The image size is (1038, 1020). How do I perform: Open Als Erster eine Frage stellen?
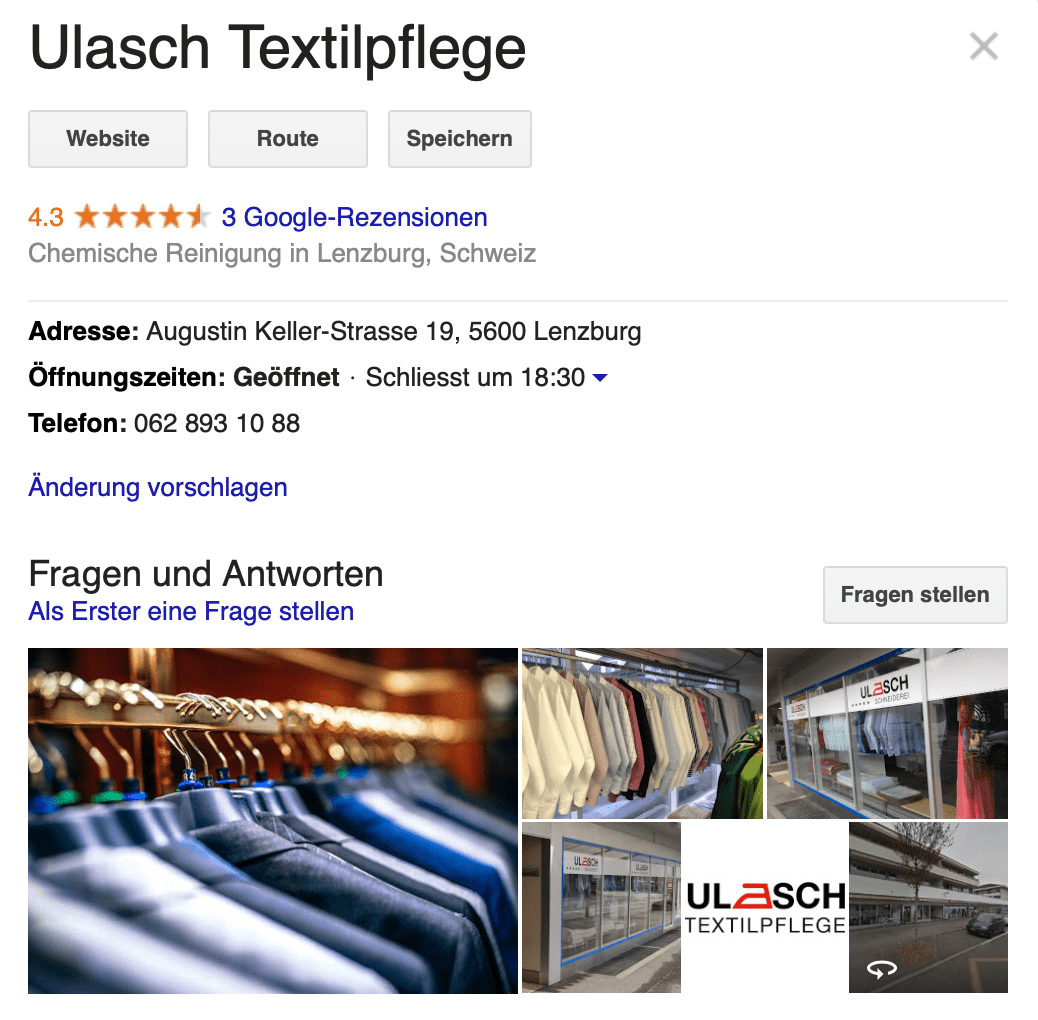click(x=191, y=610)
